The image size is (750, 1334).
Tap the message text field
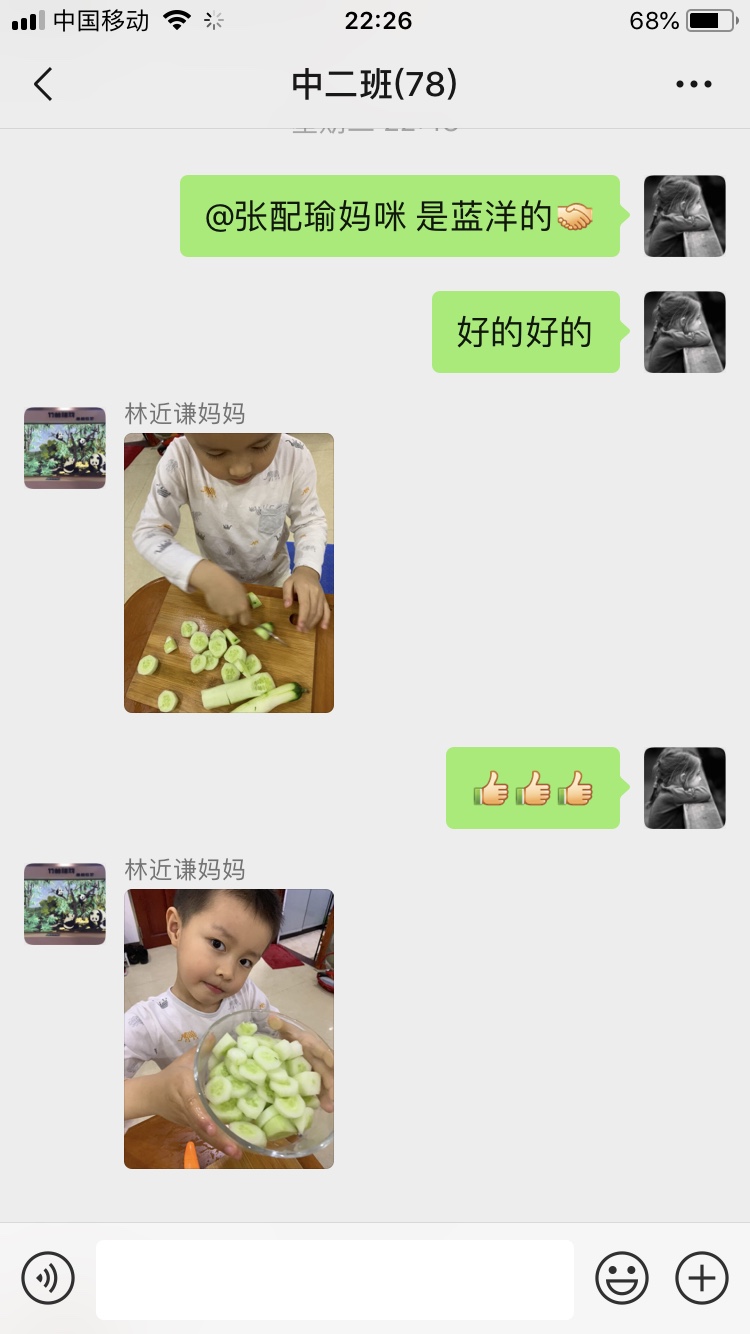coord(335,1279)
